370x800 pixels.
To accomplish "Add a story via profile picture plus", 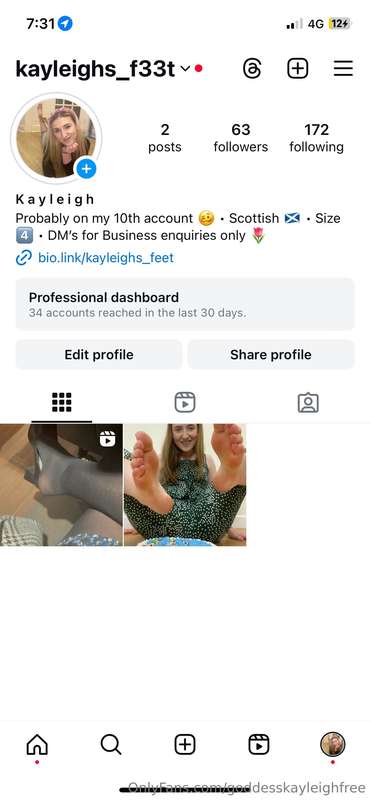I will point(86,169).
